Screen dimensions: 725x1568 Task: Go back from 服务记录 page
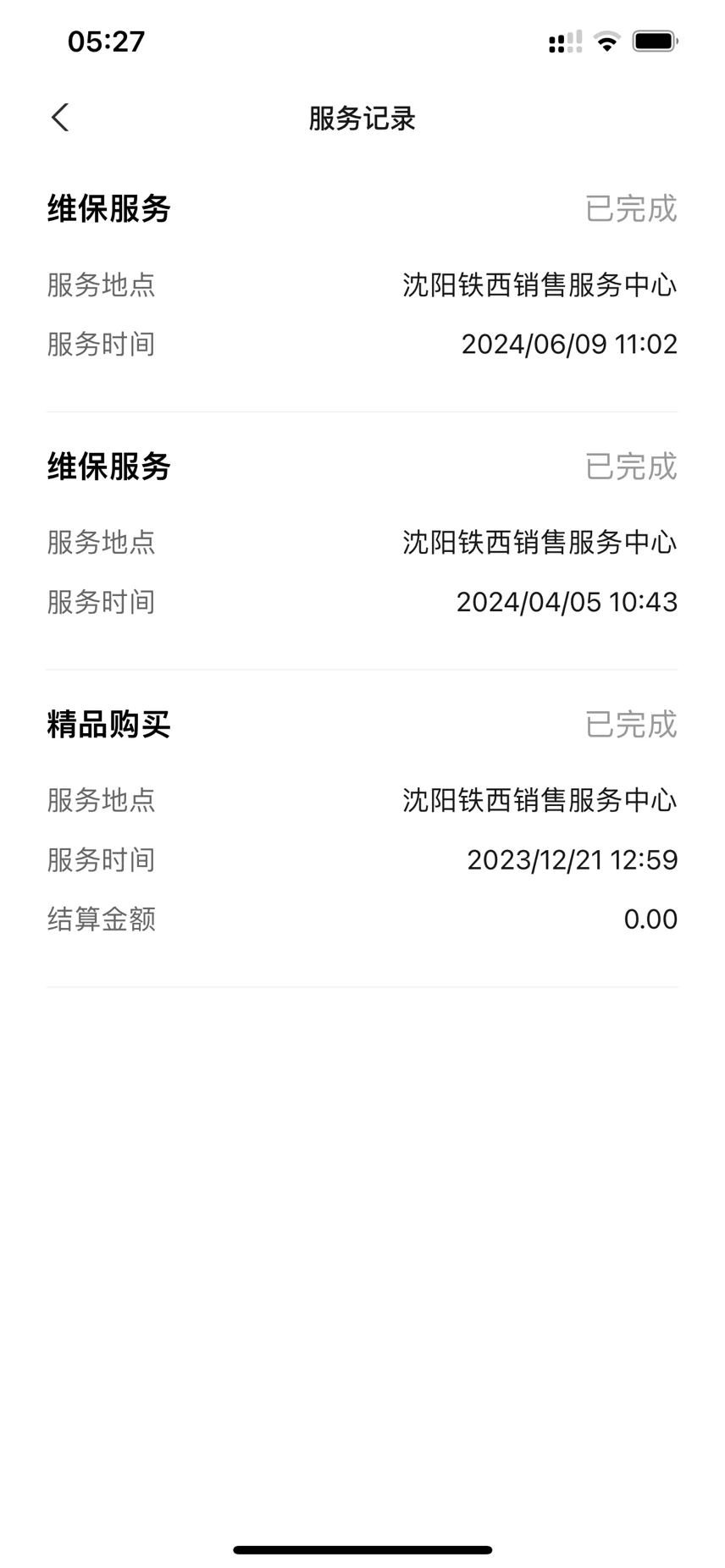(60, 118)
